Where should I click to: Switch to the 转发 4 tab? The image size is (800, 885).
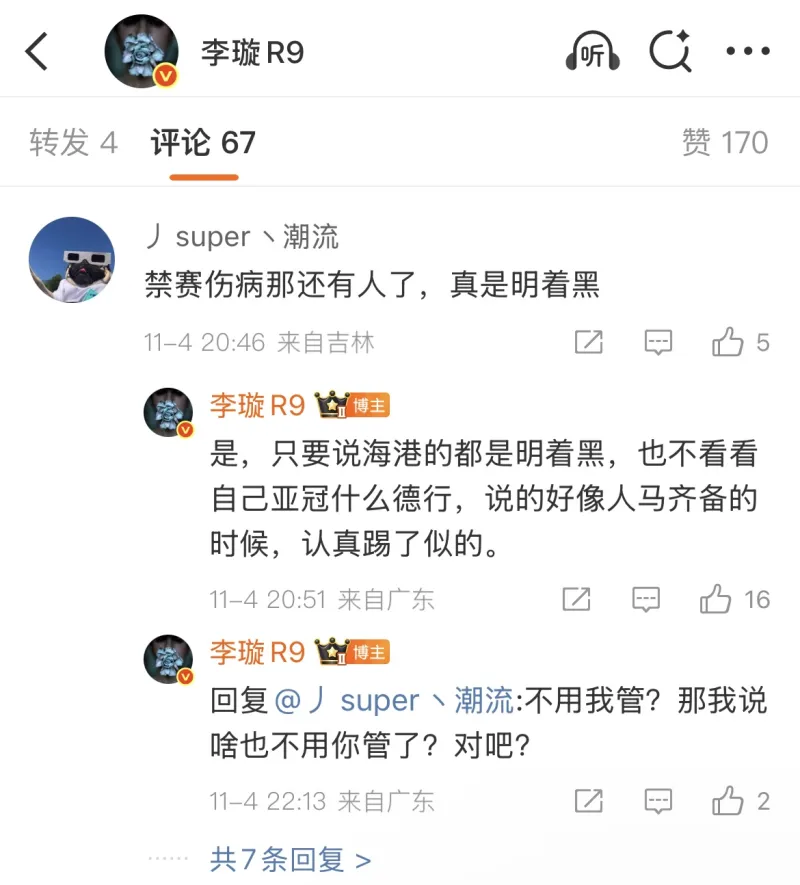coord(73,143)
